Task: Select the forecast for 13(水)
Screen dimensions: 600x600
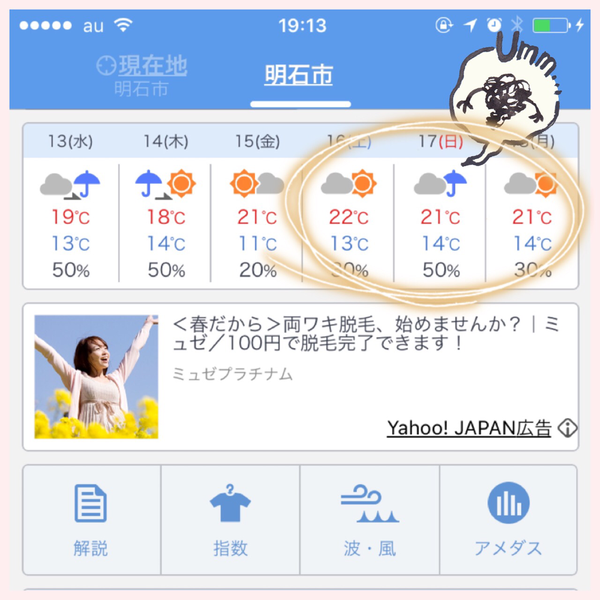Action: point(70,210)
